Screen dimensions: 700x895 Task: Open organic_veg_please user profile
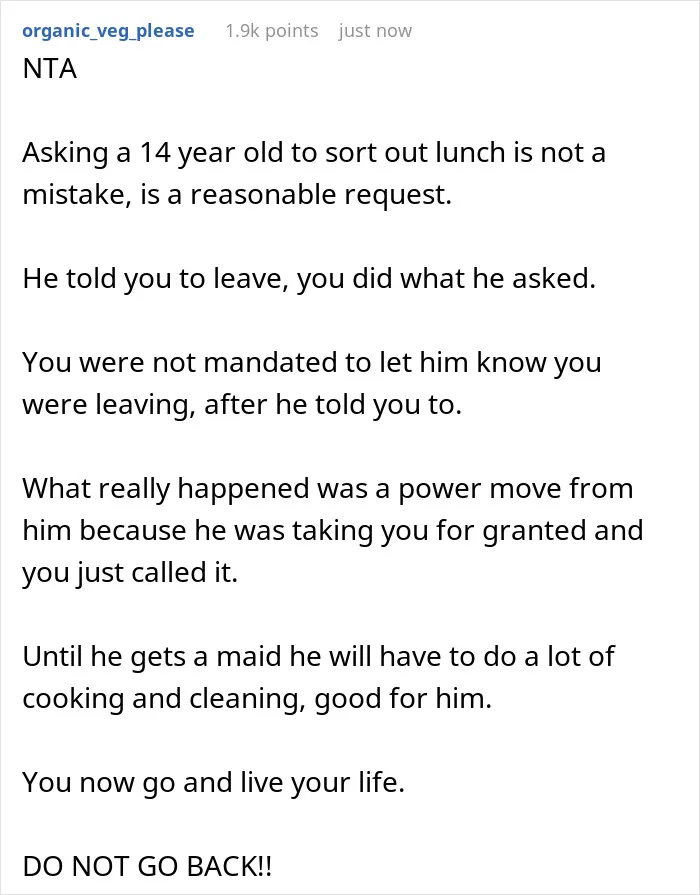[108, 31]
